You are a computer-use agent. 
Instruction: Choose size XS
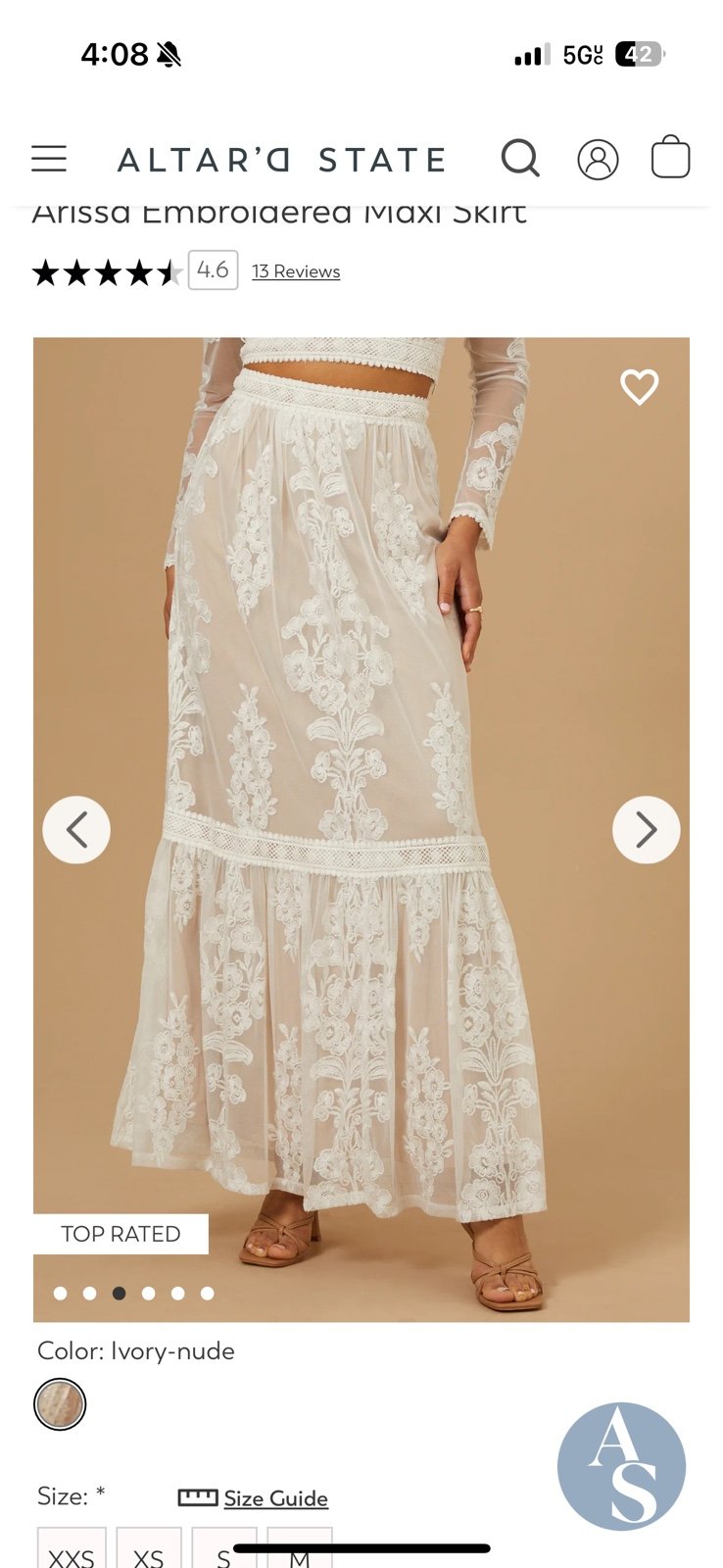(149, 1550)
